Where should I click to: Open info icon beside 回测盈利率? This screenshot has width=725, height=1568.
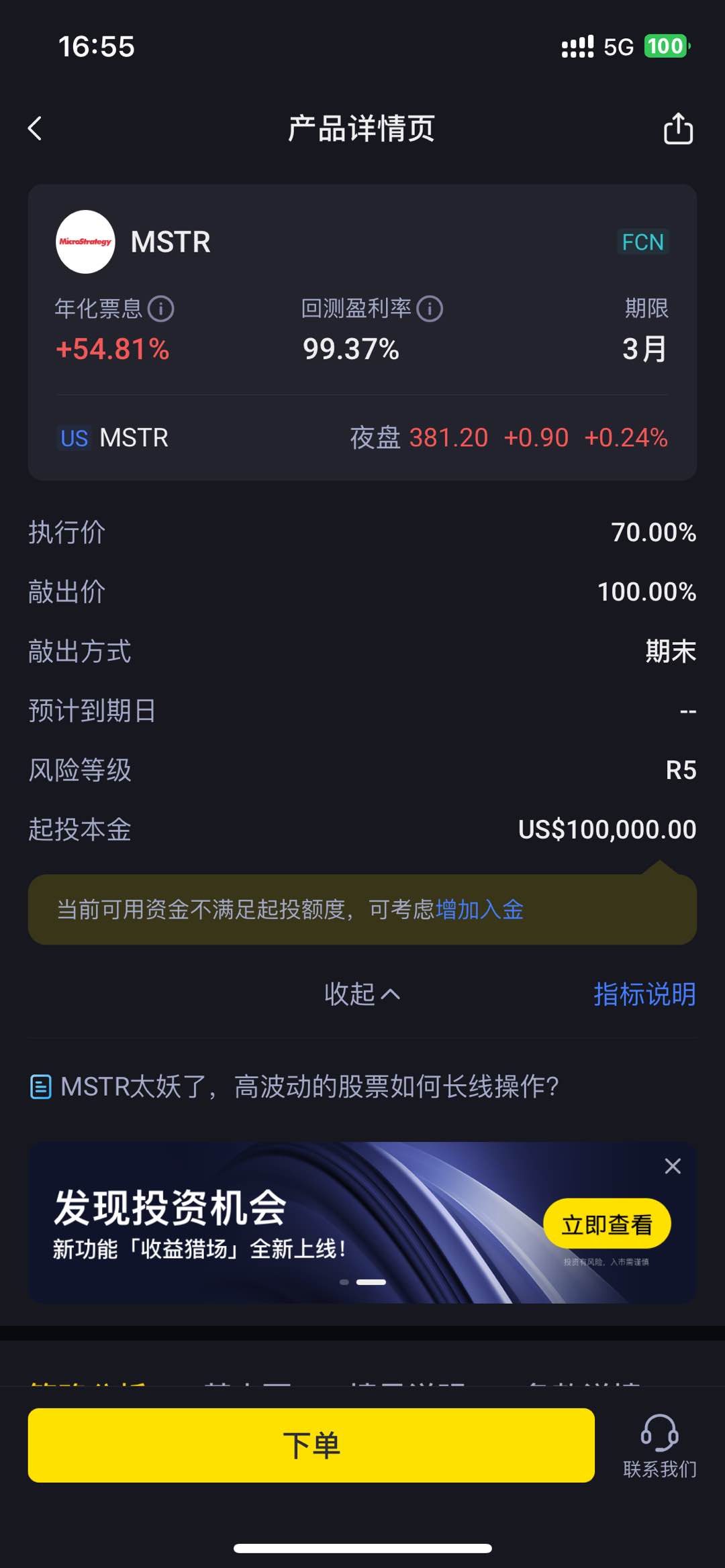tap(430, 309)
